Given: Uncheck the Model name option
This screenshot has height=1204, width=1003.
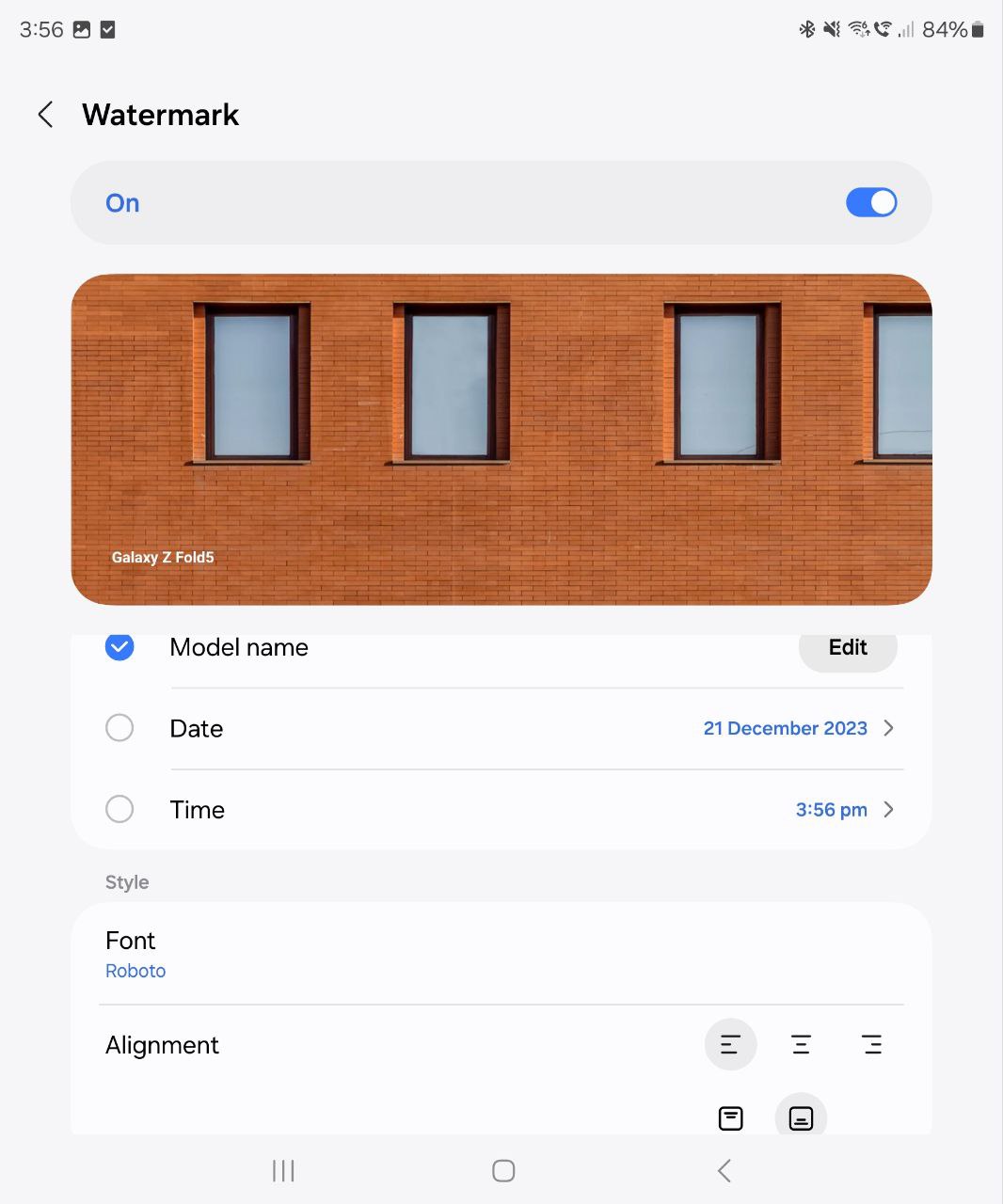Looking at the screenshot, I should click(119, 647).
